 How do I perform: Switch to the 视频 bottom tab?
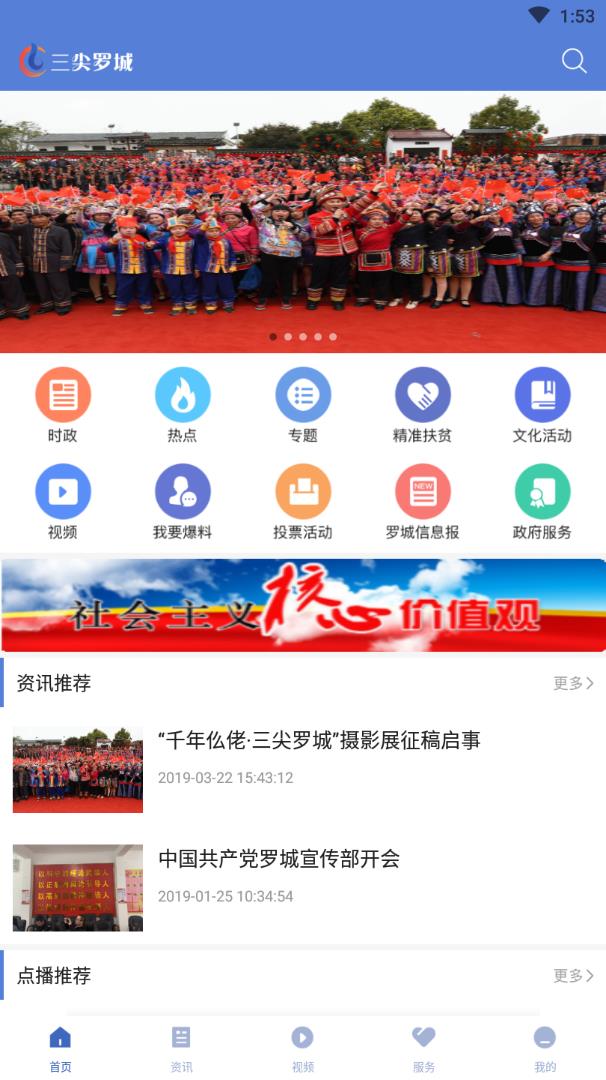click(303, 1047)
